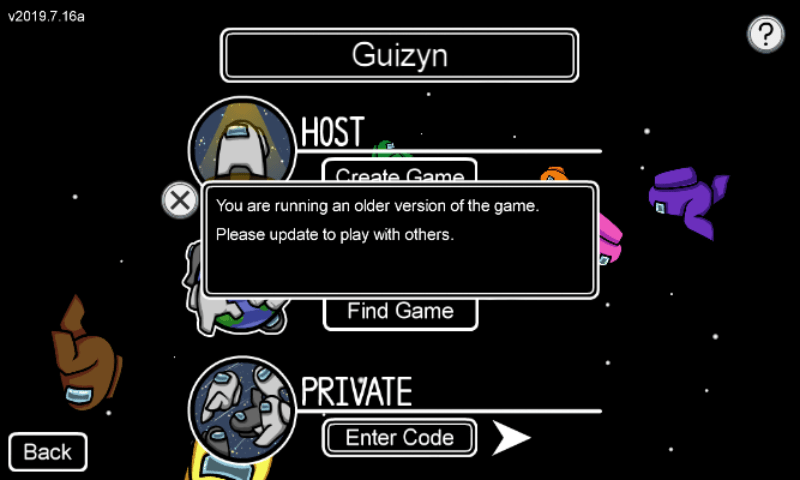
Task: Join private game with the arrow
Action: click(510, 438)
